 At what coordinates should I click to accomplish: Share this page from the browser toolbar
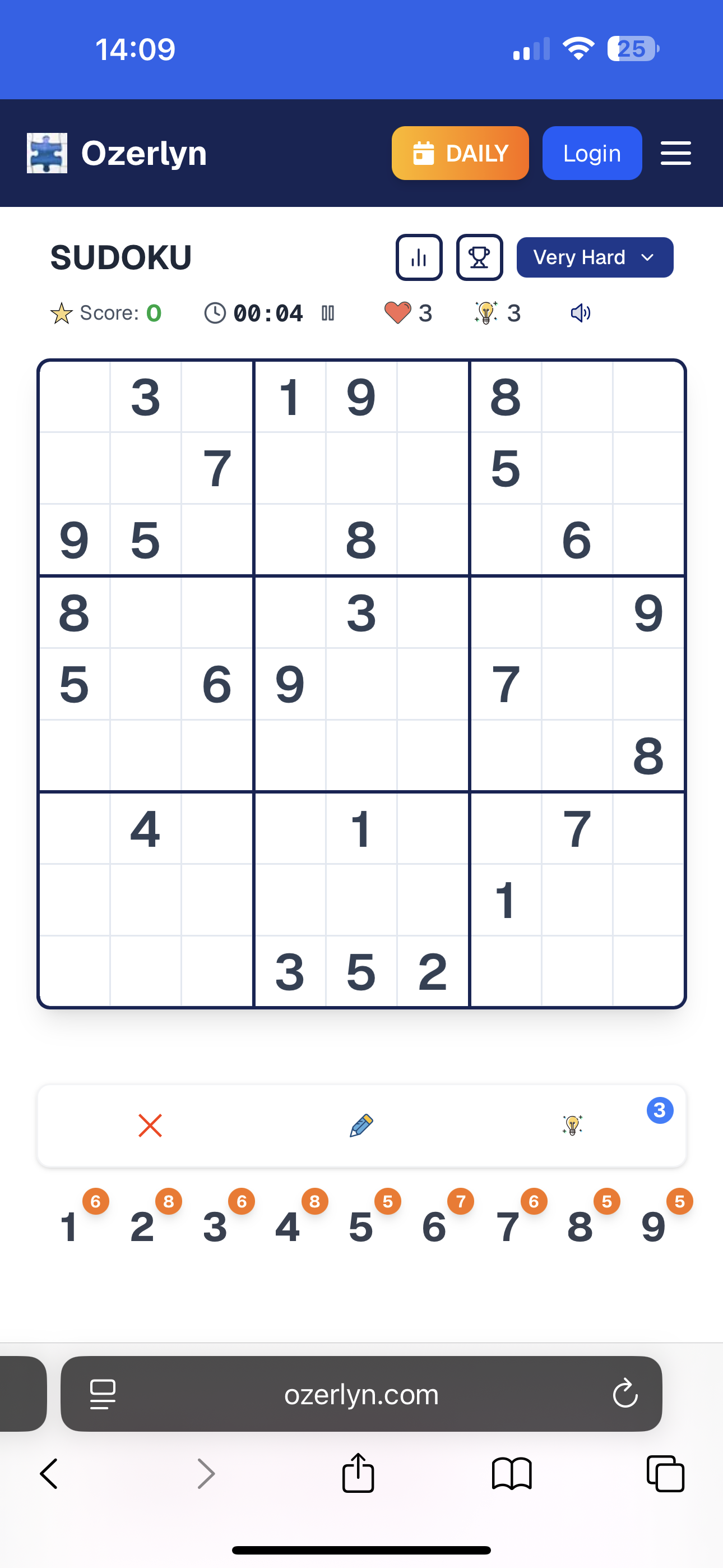(x=358, y=1474)
